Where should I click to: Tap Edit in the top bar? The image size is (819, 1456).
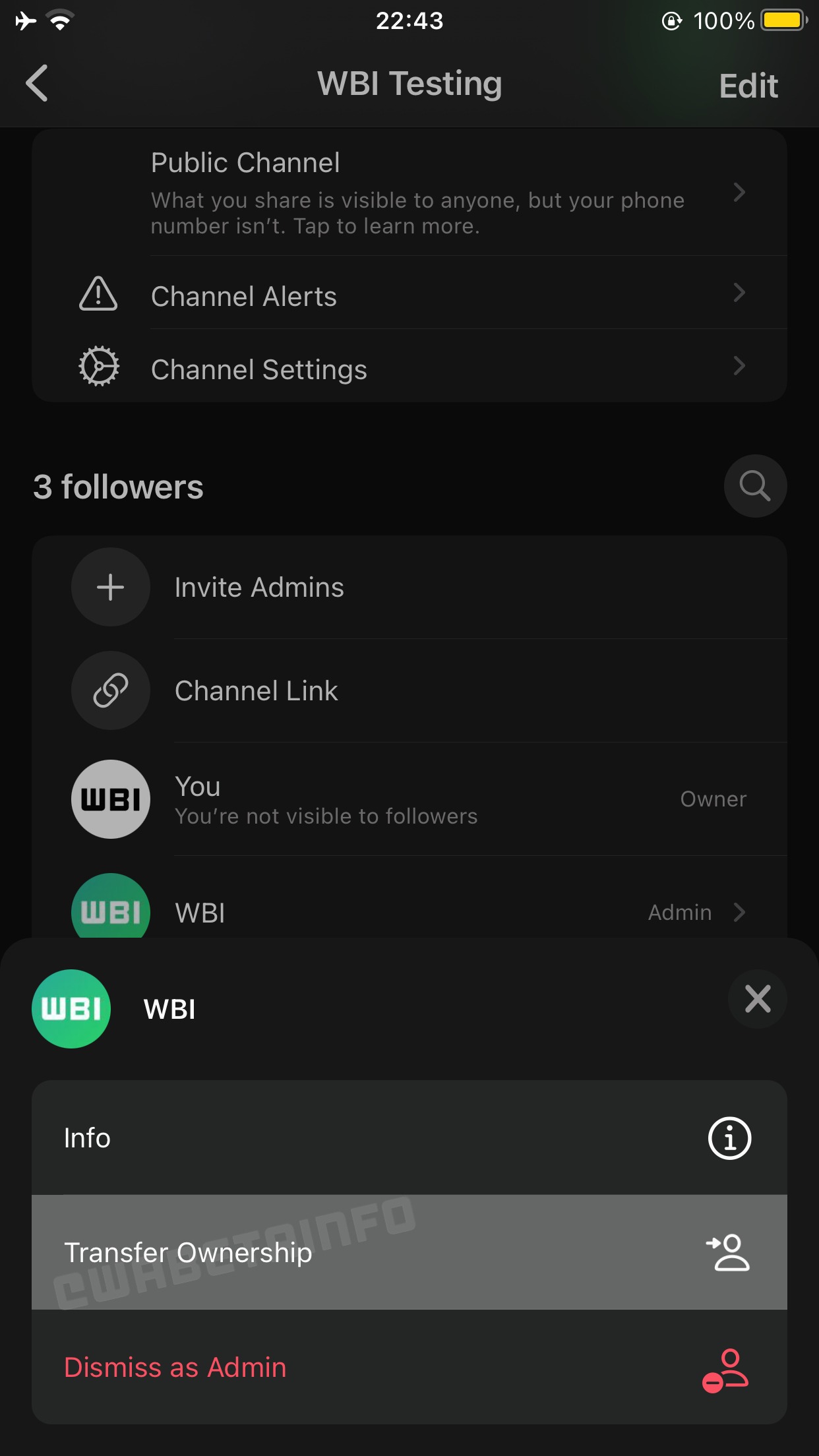pyautogui.click(x=748, y=86)
